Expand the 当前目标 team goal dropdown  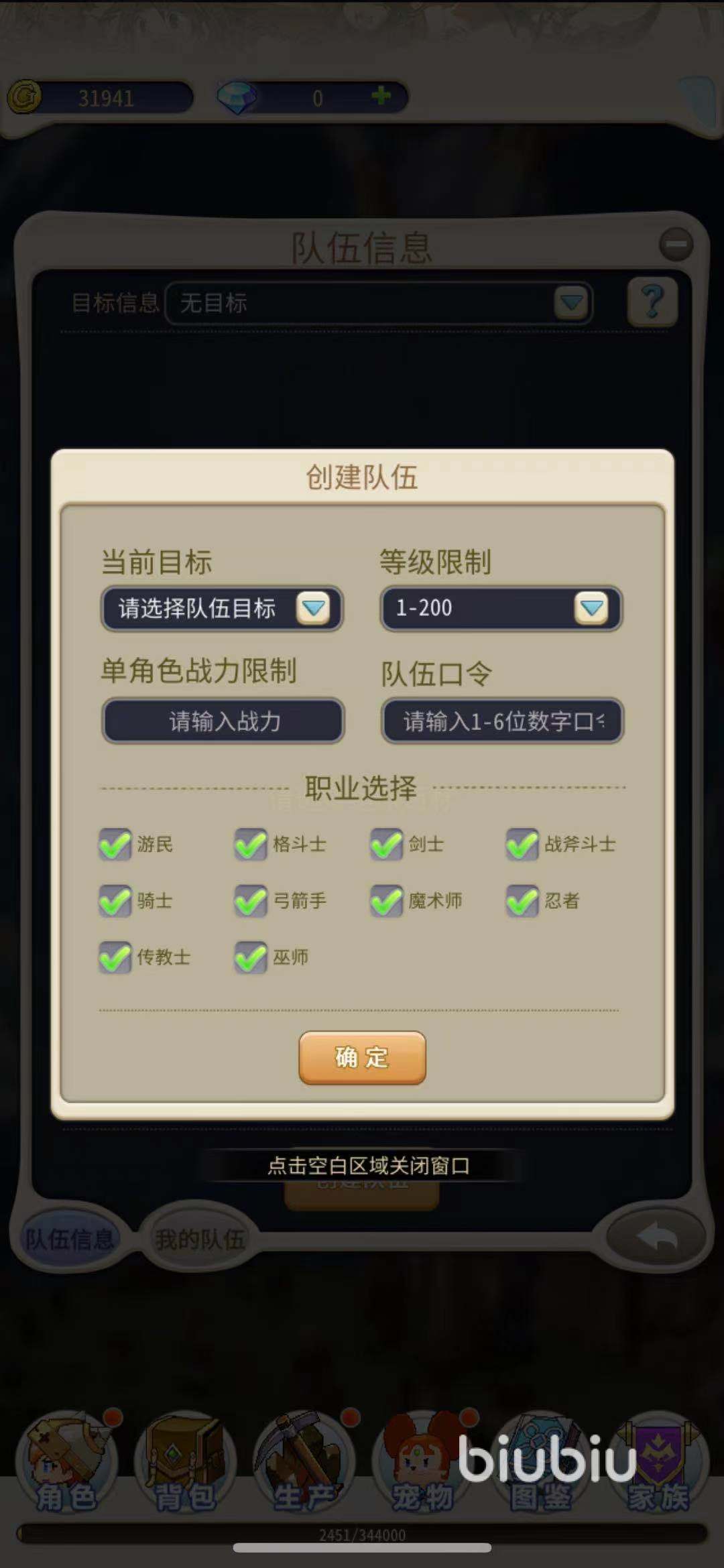click(222, 609)
